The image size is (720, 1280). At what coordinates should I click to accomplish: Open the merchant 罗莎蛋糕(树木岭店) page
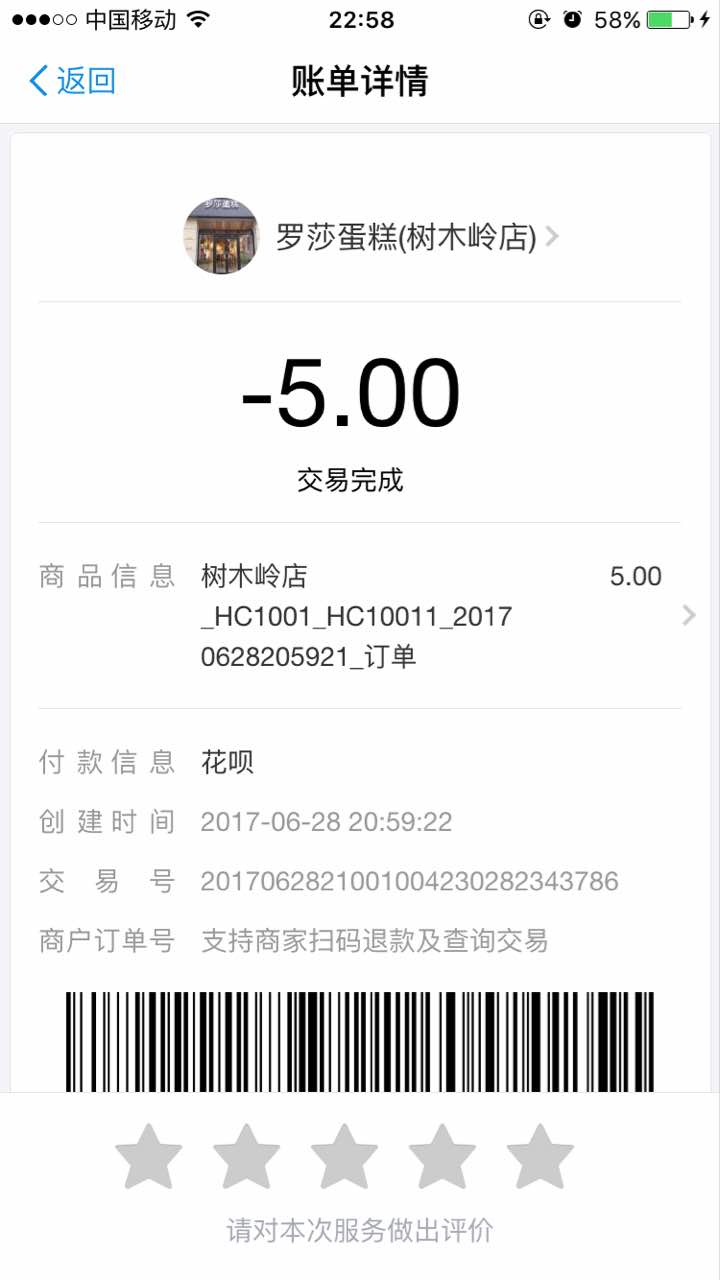tap(371, 237)
